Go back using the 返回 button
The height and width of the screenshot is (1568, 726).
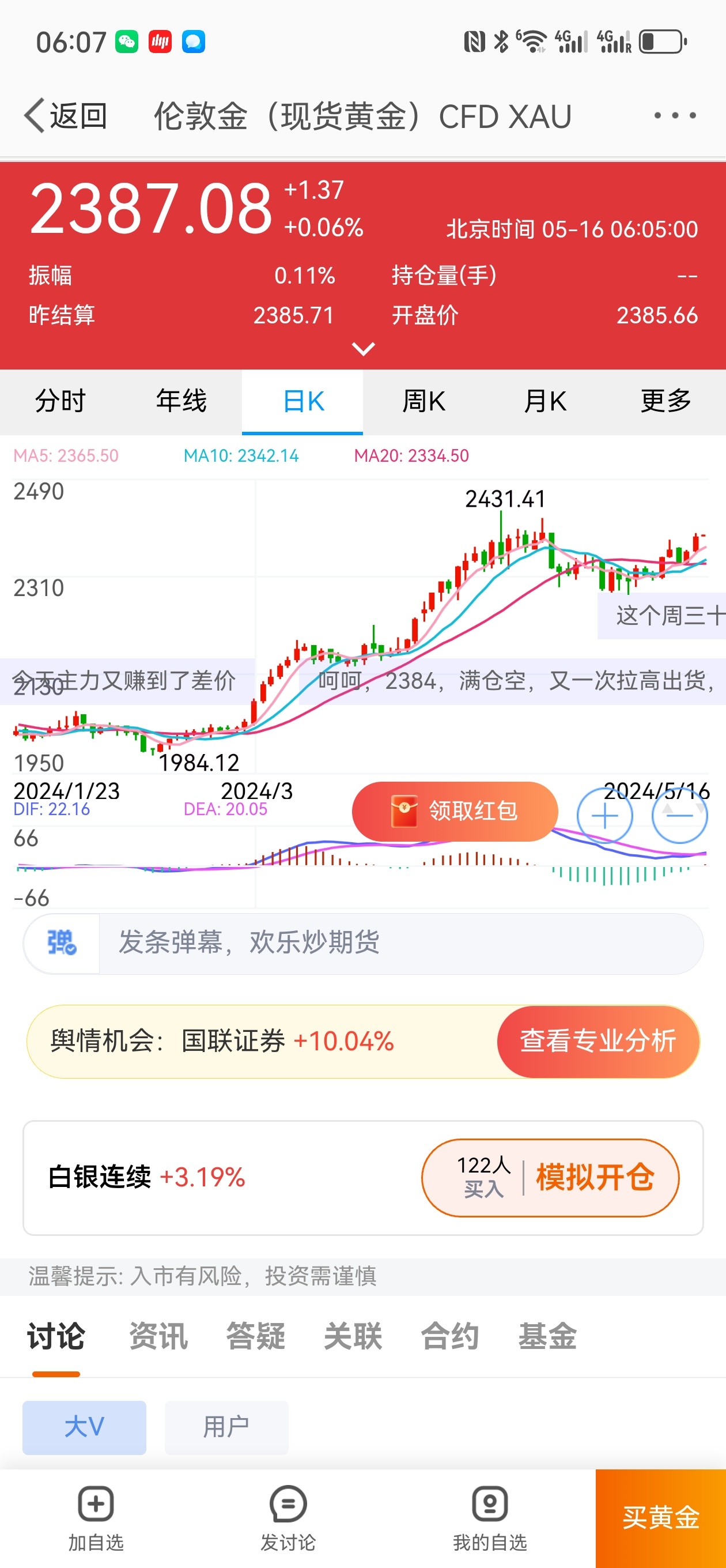(x=66, y=116)
